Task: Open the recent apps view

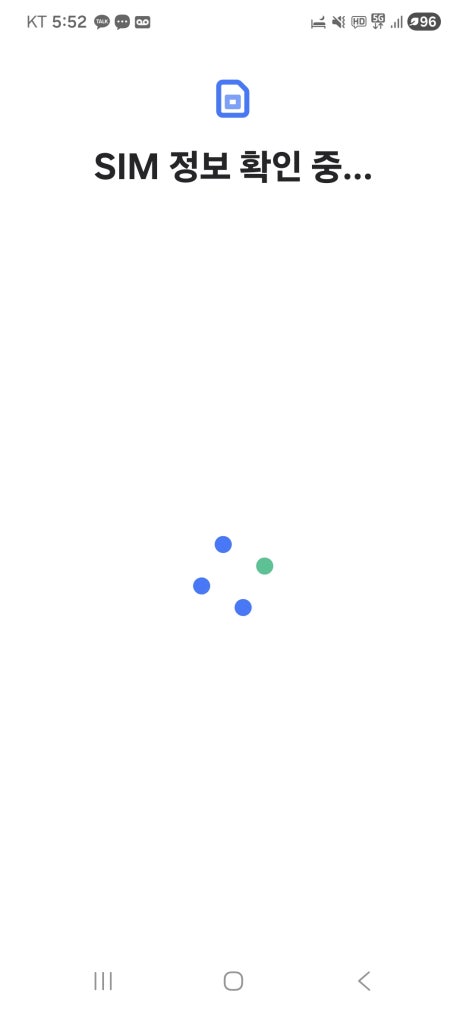Action: coord(103,981)
